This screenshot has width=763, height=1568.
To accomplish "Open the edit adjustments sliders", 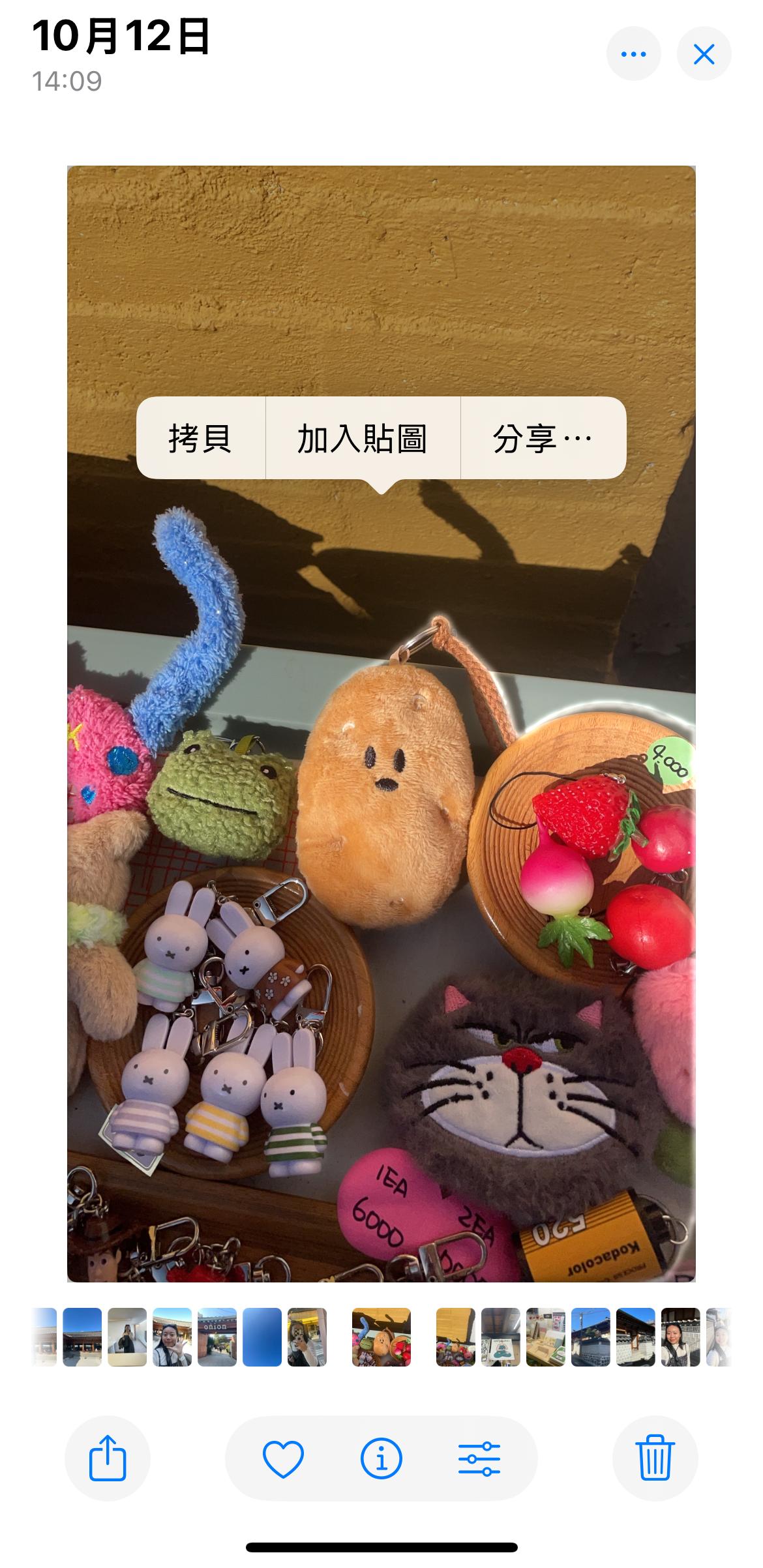I will (479, 1458).
